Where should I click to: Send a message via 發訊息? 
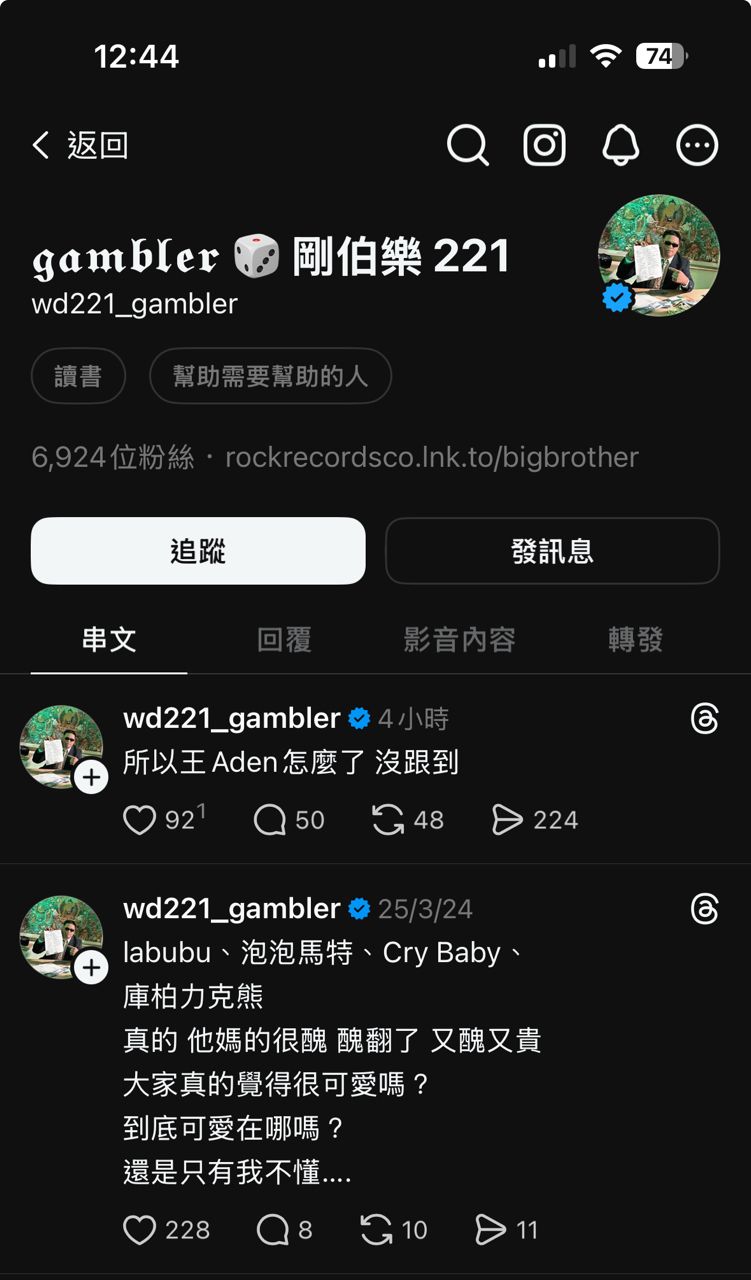click(552, 551)
